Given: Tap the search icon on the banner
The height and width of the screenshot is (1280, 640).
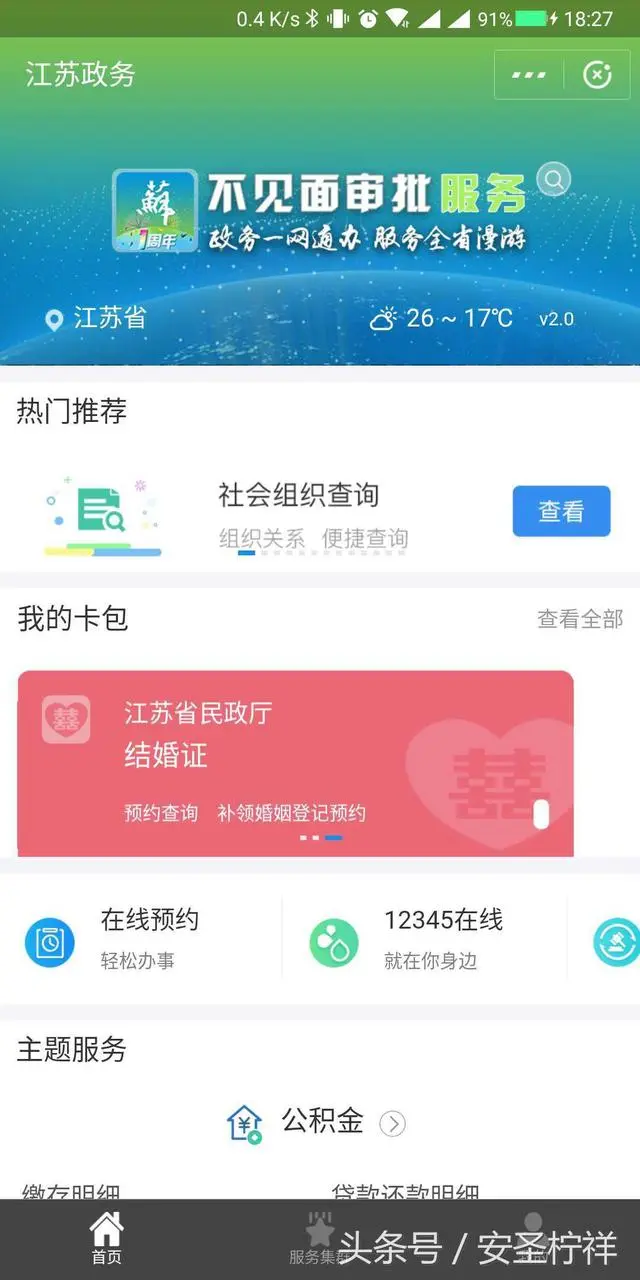Looking at the screenshot, I should (x=553, y=180).
